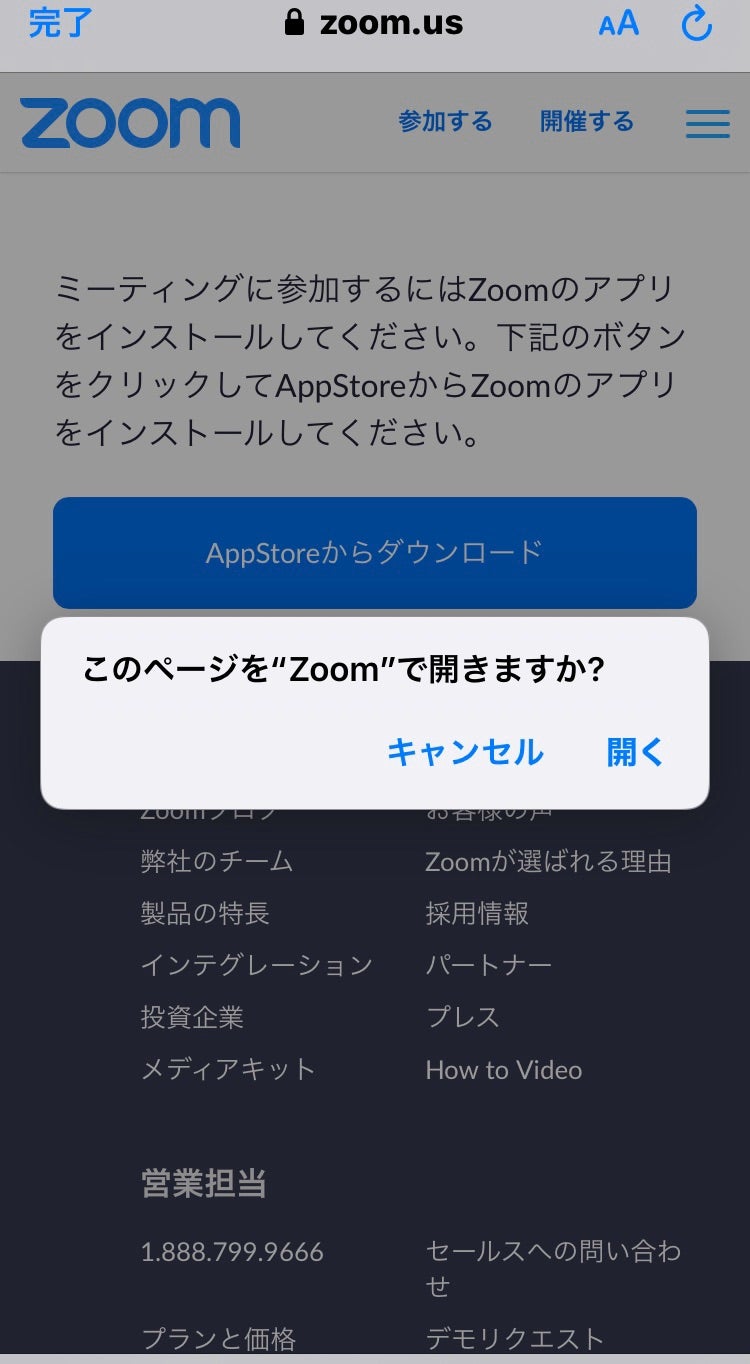Call the sales number 1.888.799.9666
This screenshot has height=1364, width=750.
click(232, 1252)
